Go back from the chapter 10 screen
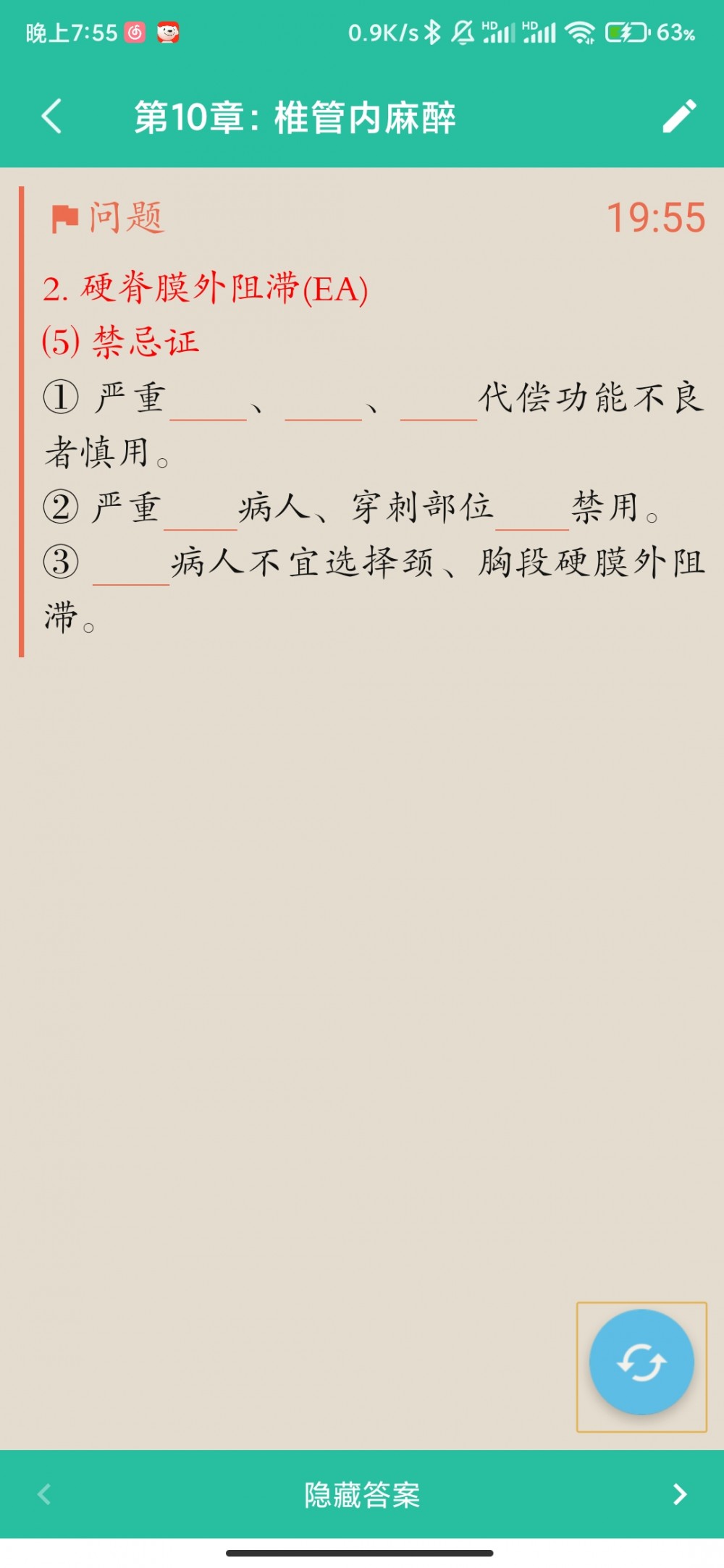The height and width of the screenshot is (1568, 724). (x=51, y=117)
